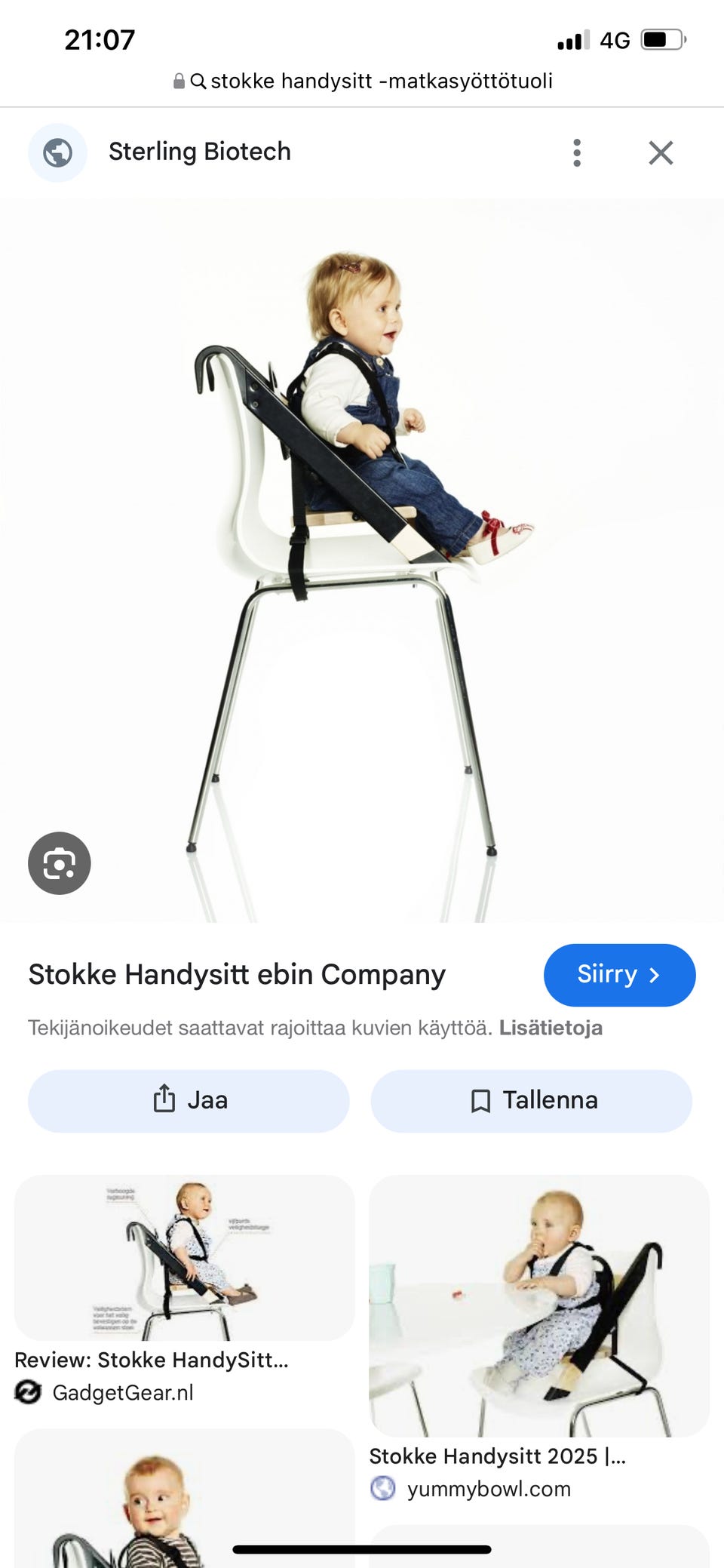Viewport: 724px width, 1568px height.
Task: Share the image with Jaa
Action: (189, 1100)
